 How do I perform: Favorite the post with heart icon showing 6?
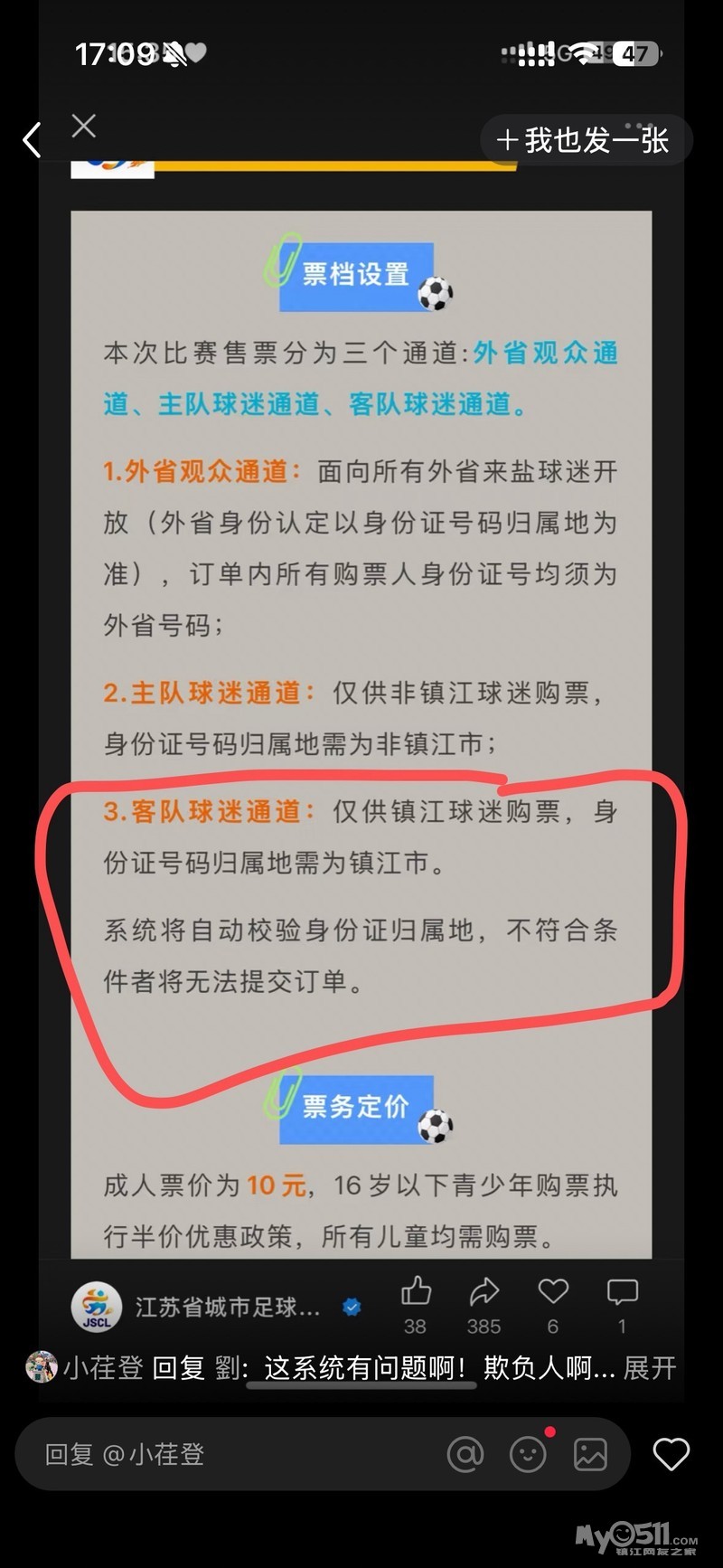pyautogui.click(x=553, y=1292)
